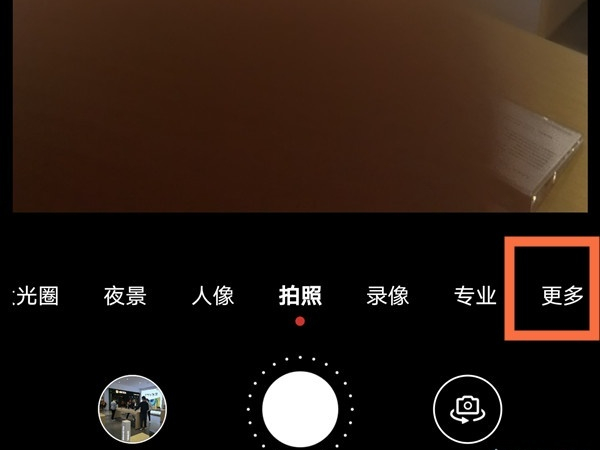
Task: Select 拍照 photo mode
Action: pyautogui.click(x=300, y=296)
